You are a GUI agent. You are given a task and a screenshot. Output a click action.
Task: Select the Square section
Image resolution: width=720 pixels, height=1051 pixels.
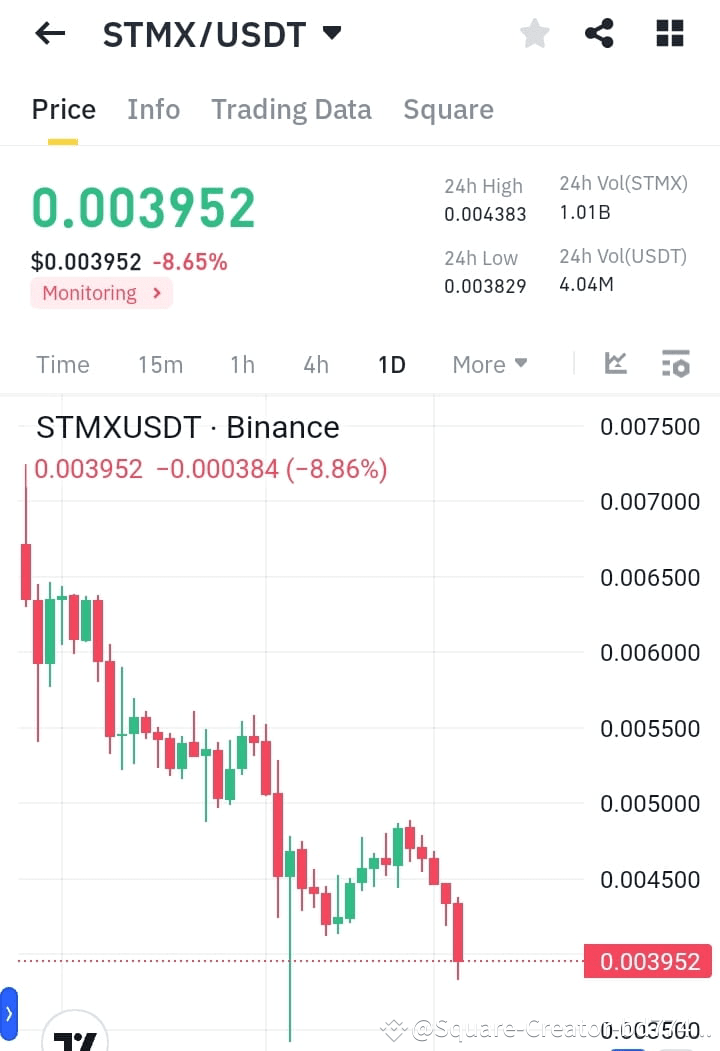[448, 109]
